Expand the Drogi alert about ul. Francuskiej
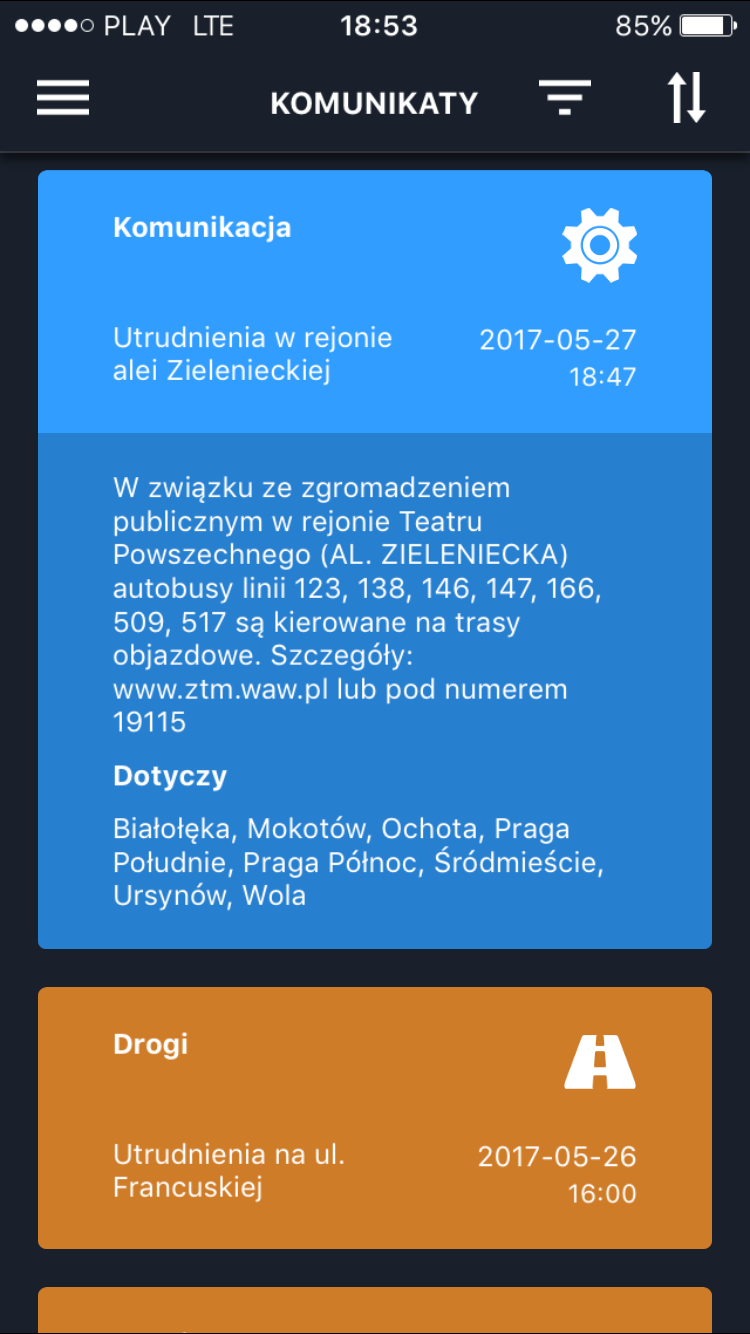Image resolution: width=750 pixels, height=1334 pixels. point(375,1118)
